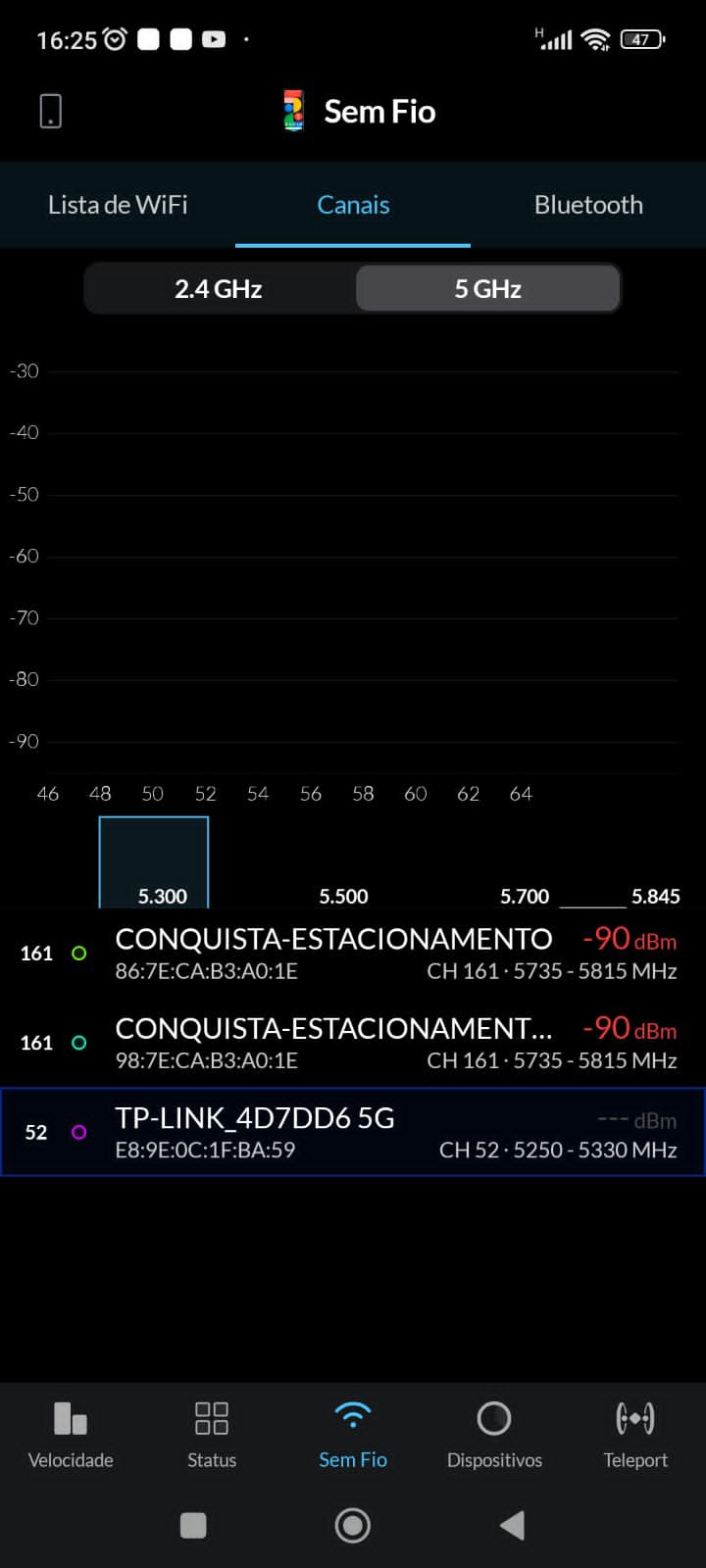Select the Canais tab
The height and width of the screenshot is (1568, 706).
(x=353, y=205)
